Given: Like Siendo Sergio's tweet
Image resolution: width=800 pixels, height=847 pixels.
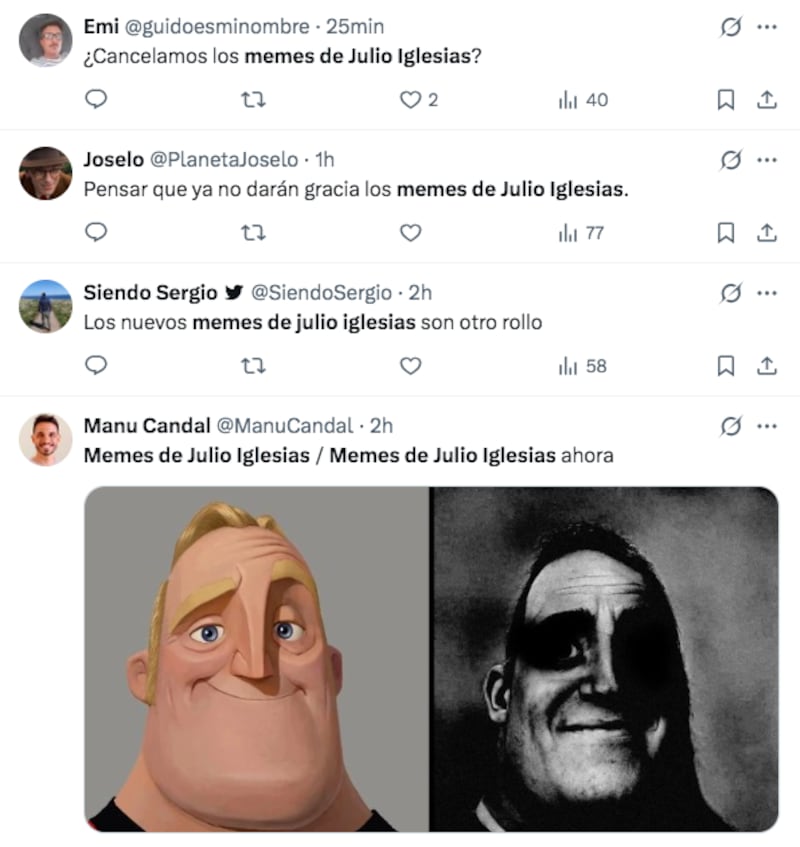Looking at the screenshot, I should [x=410, y=366].
